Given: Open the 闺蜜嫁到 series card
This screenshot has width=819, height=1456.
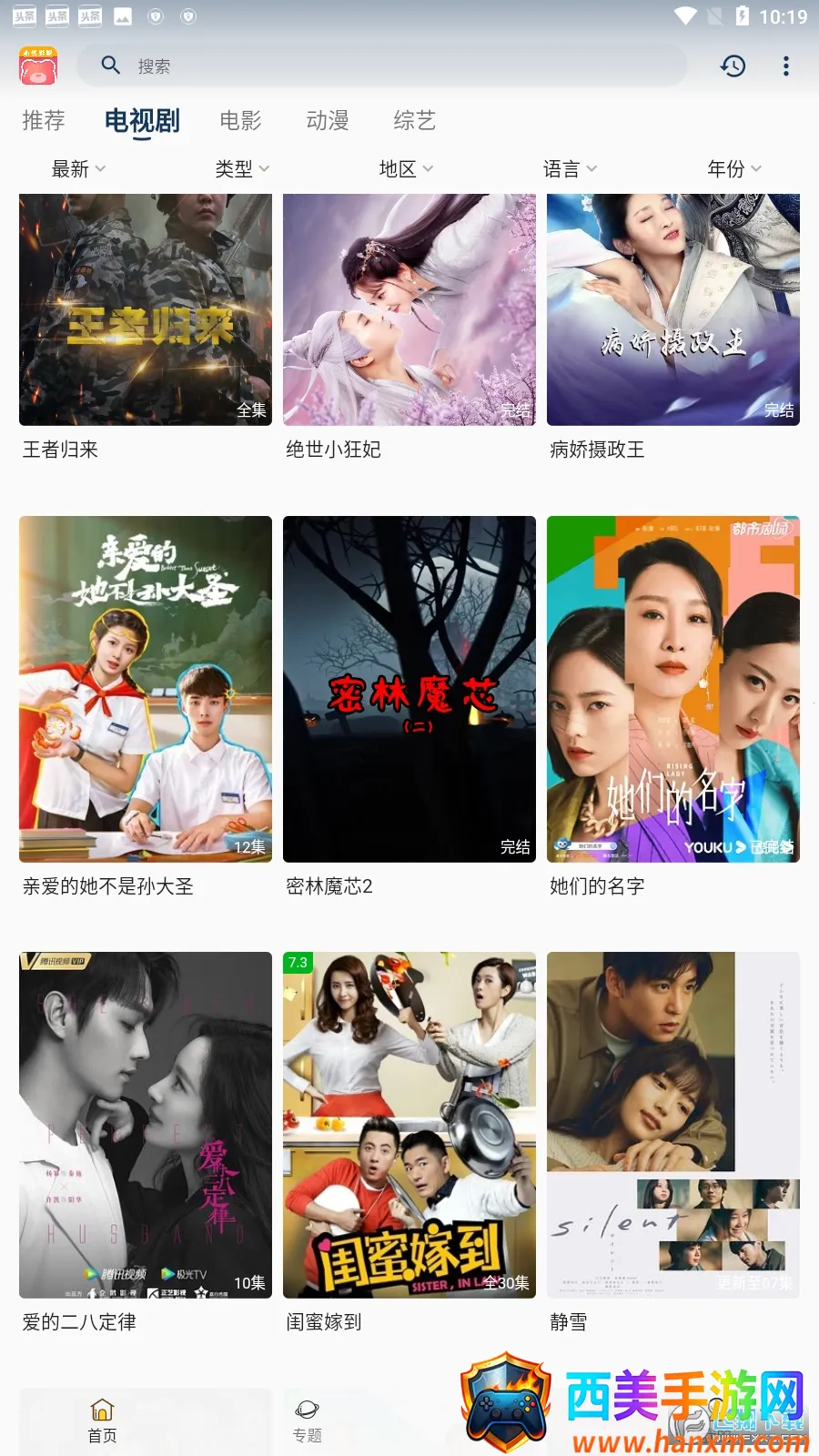Looking at the screenshot, I should tap(409, 1142).
